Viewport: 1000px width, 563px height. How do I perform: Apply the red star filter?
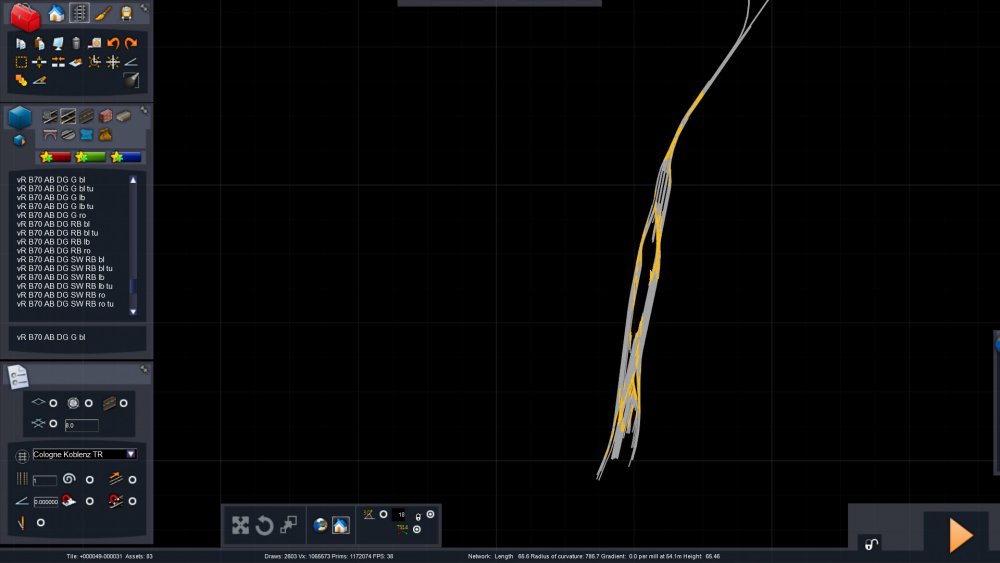point(55,157)
